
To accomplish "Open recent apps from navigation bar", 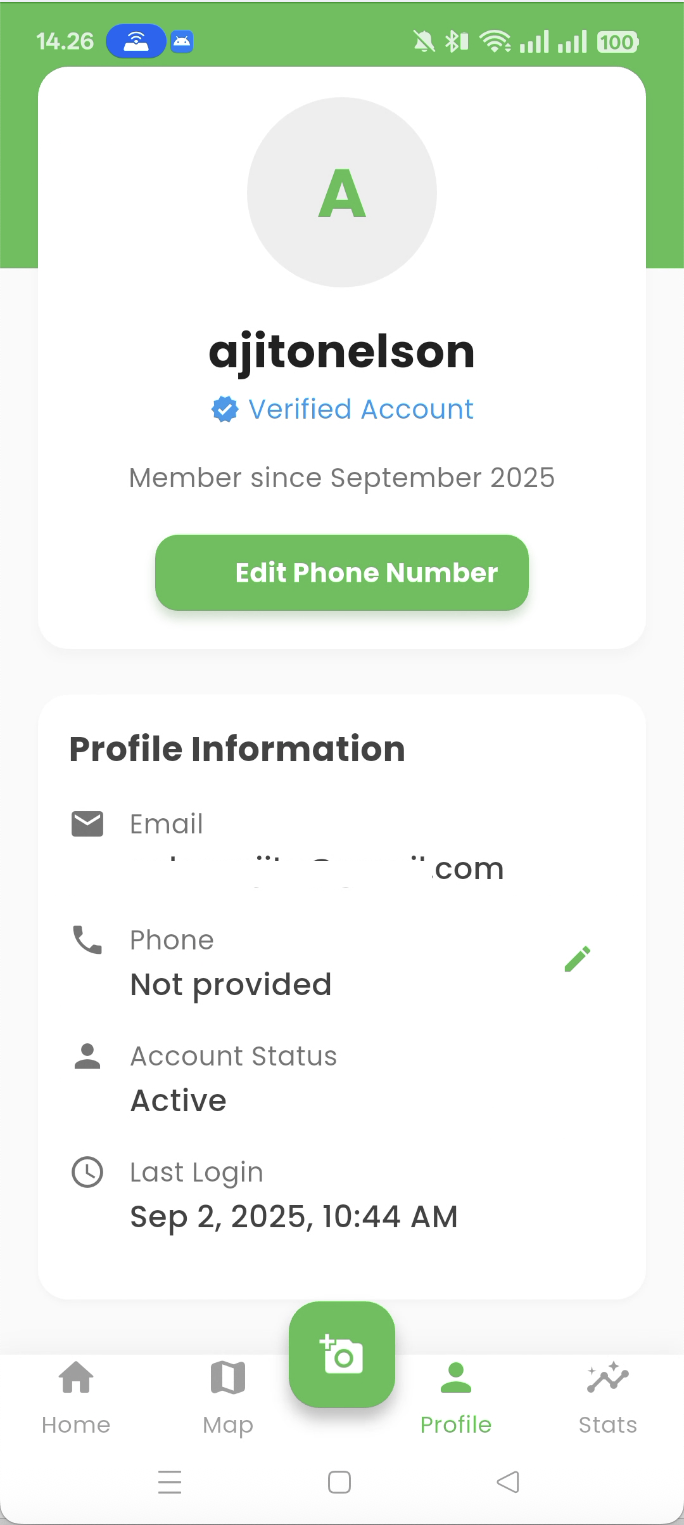I will point(170,1482).
